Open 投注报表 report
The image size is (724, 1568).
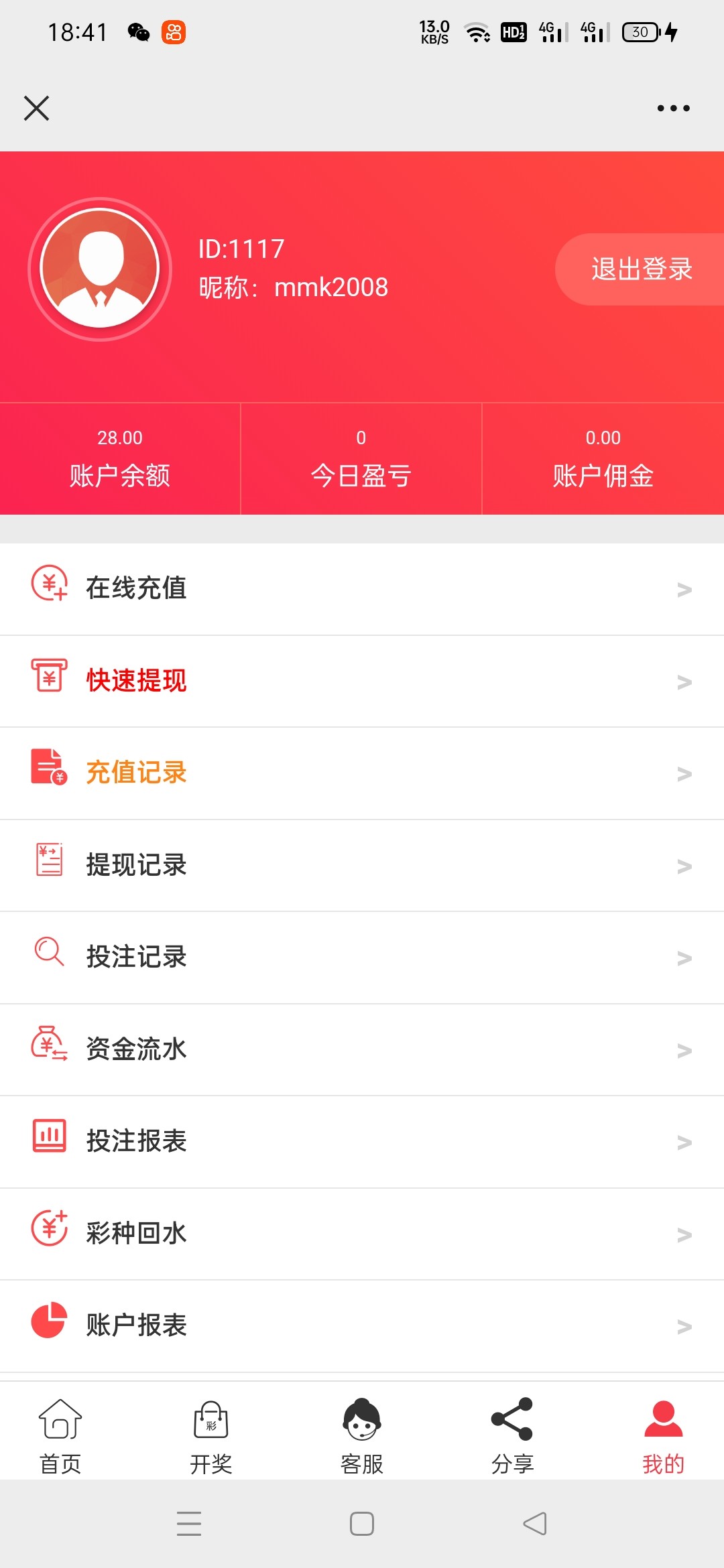pos(362,1141)
